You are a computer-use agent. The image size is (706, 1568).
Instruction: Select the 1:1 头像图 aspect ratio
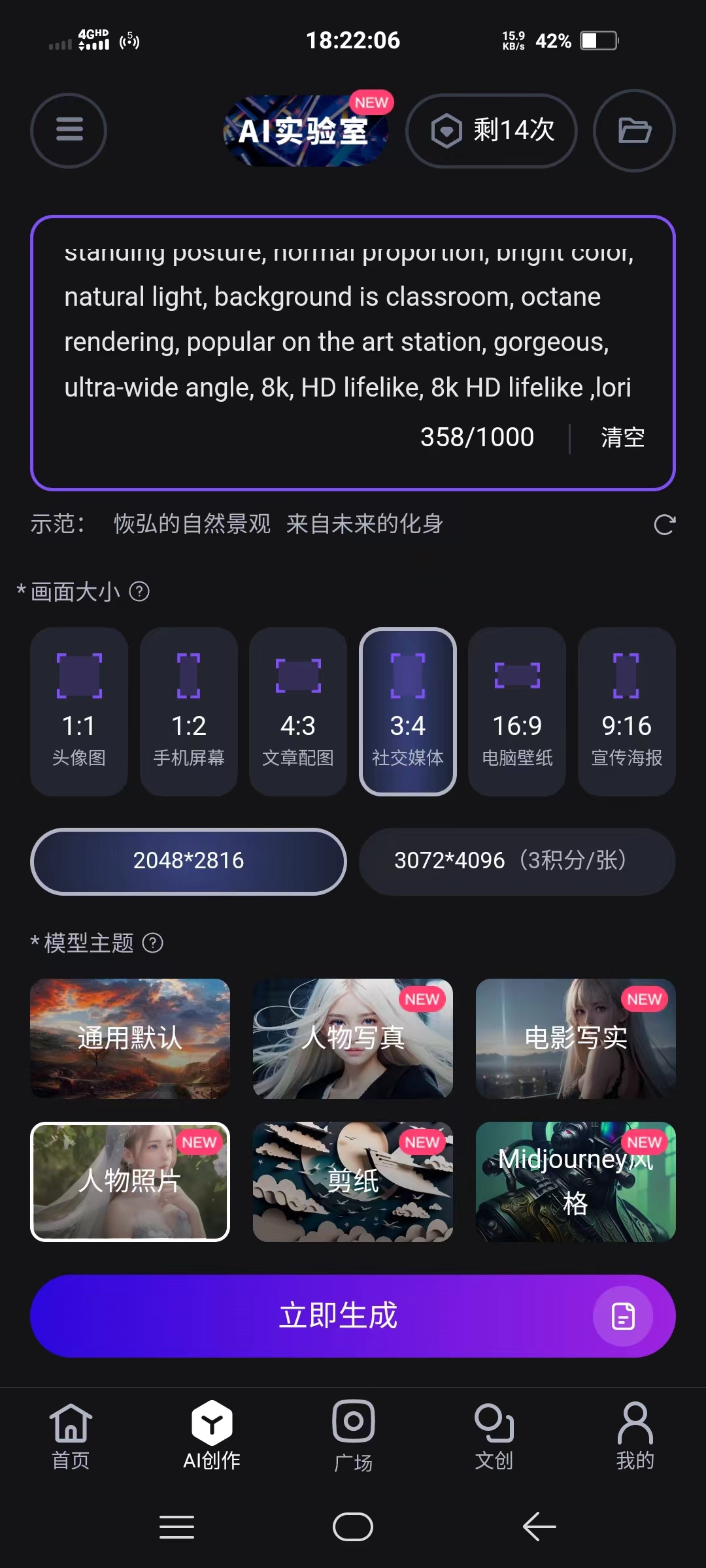pos(79,711)
